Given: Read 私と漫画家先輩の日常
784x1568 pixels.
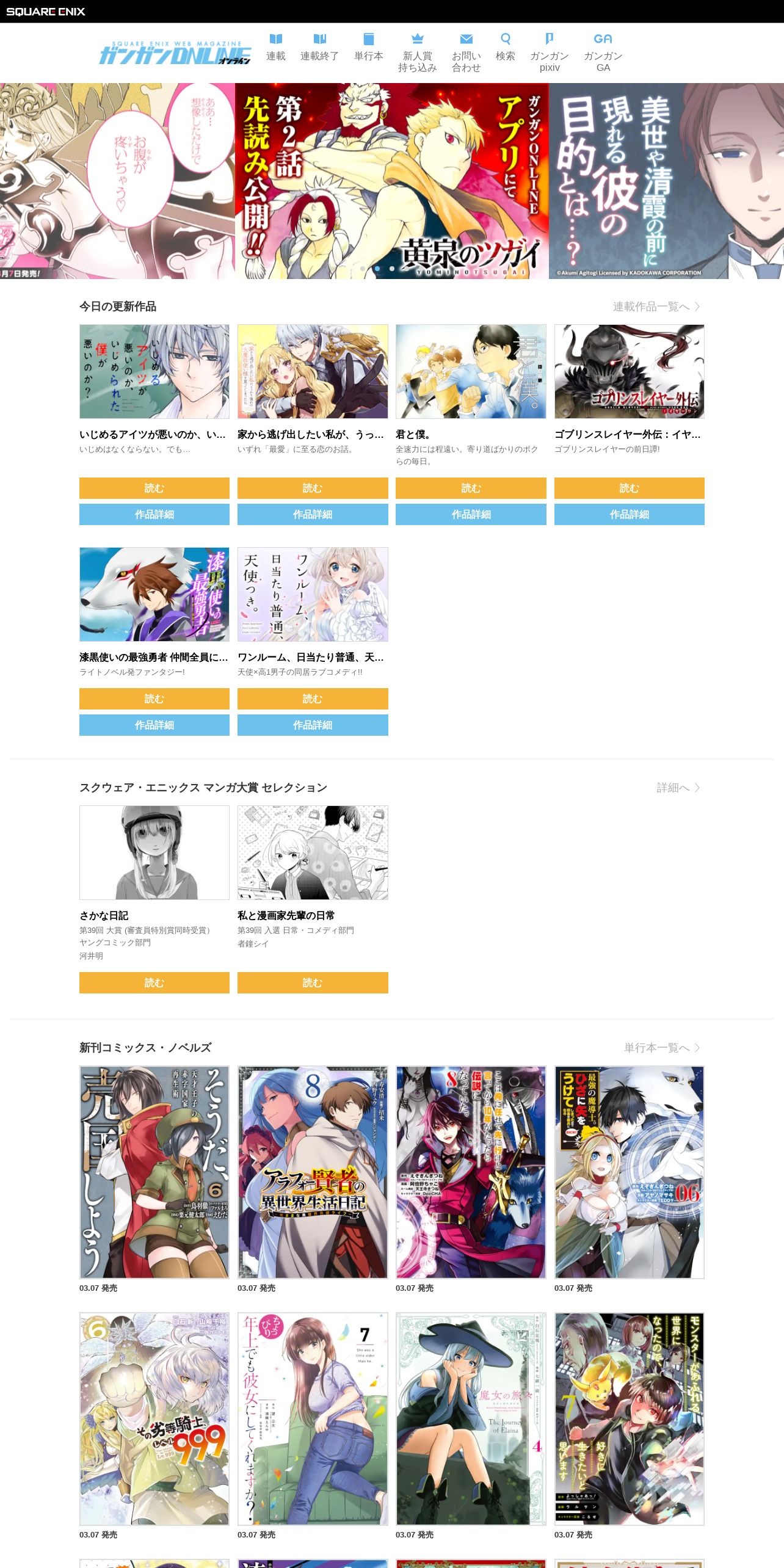Looking at the screenshot, I should (x=313, y=982).
